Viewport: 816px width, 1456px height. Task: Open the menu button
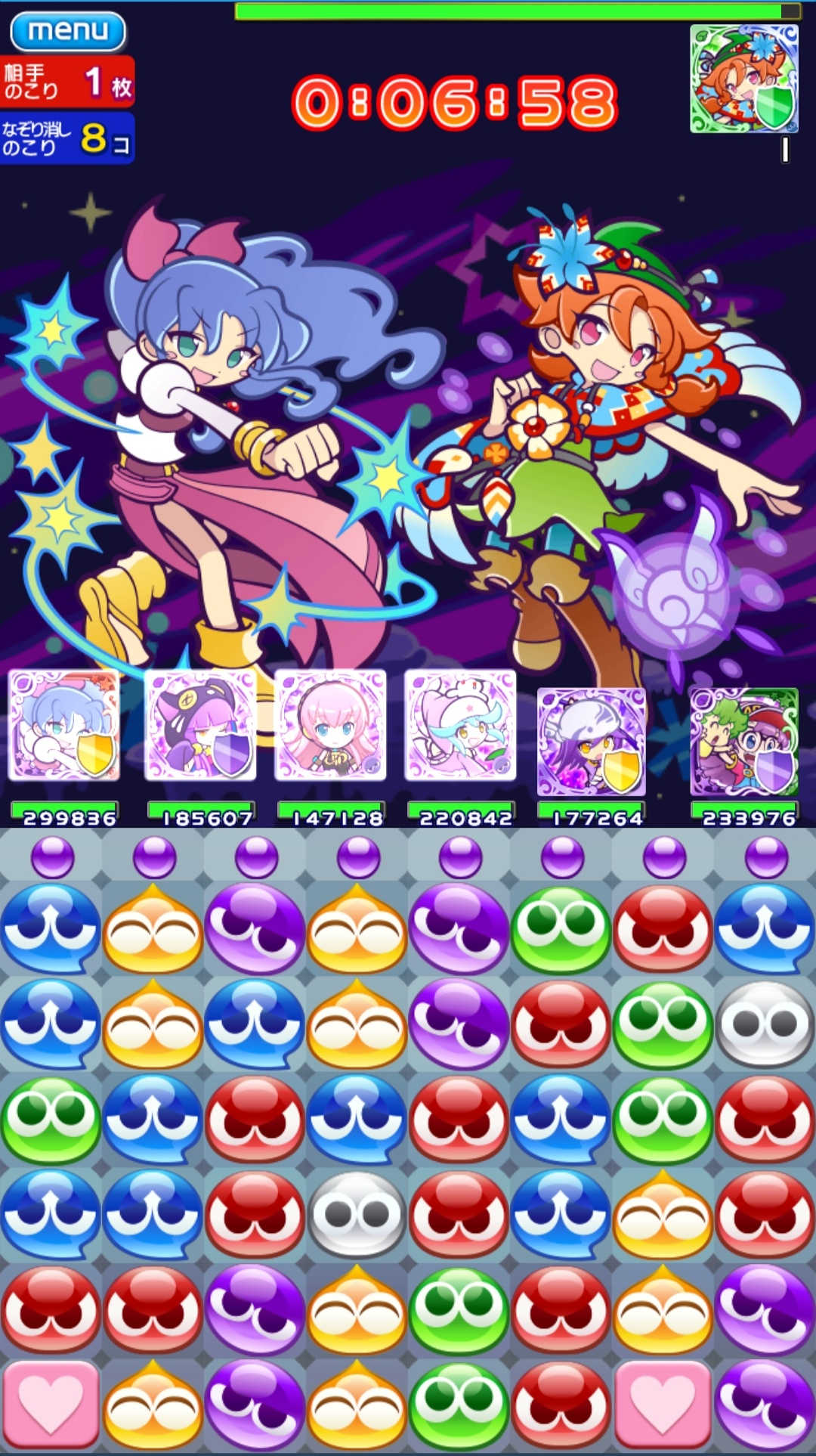tap(68, 31)
